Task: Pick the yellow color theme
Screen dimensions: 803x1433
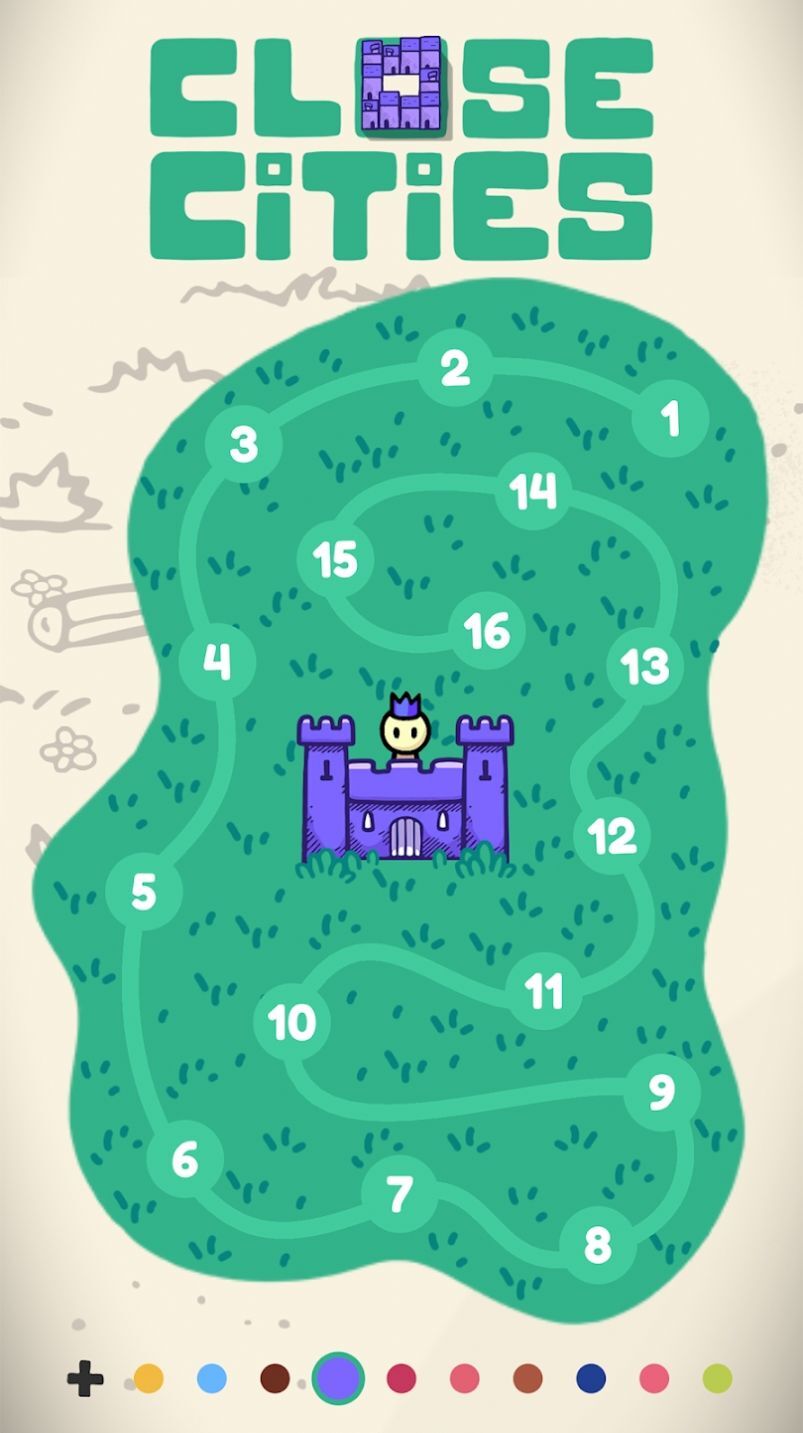Action: coord(149,1379)
